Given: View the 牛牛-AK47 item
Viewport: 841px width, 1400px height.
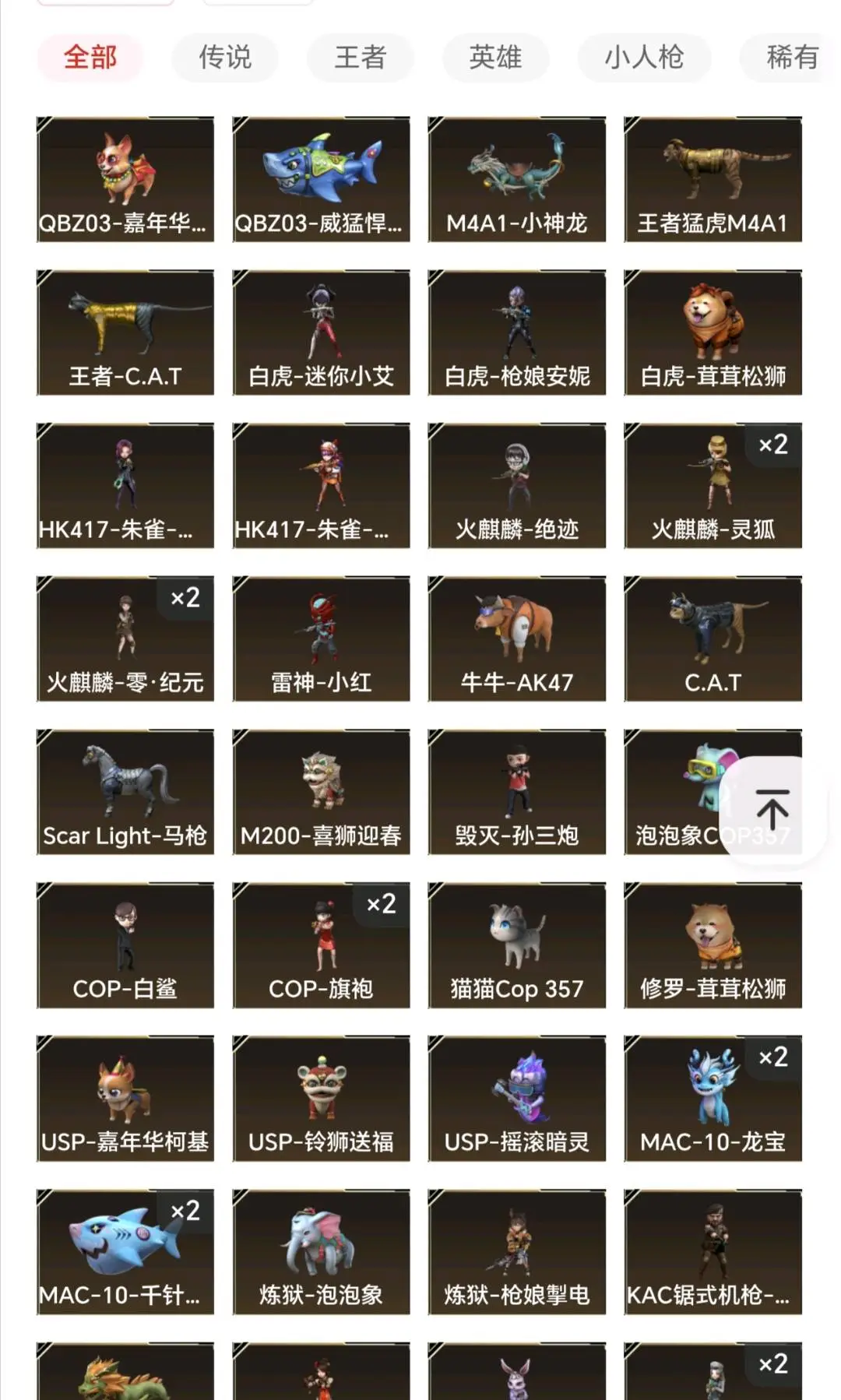Looking at the screenshot, I should [516, 639].
